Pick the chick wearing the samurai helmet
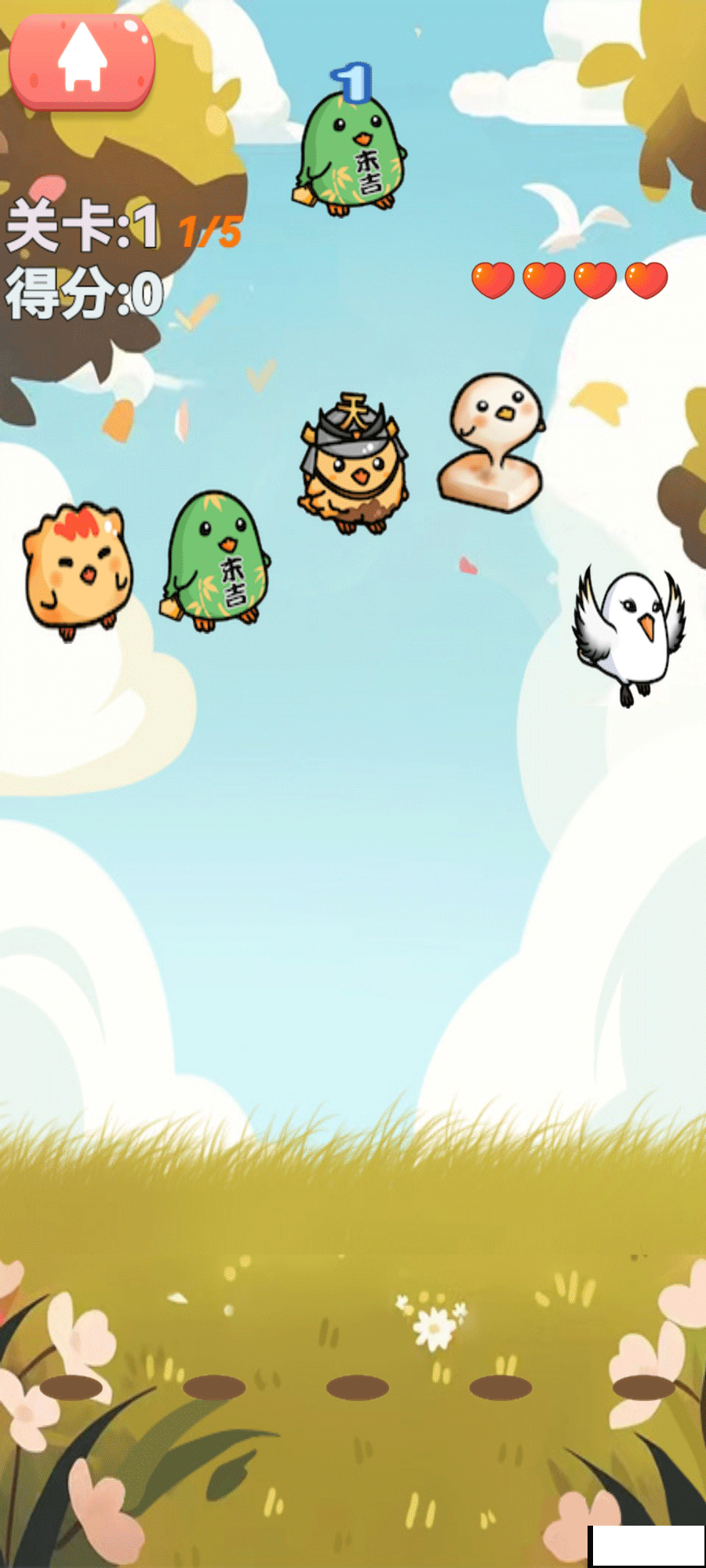Viewport: 706px width, 1568px height. point(355,466)
